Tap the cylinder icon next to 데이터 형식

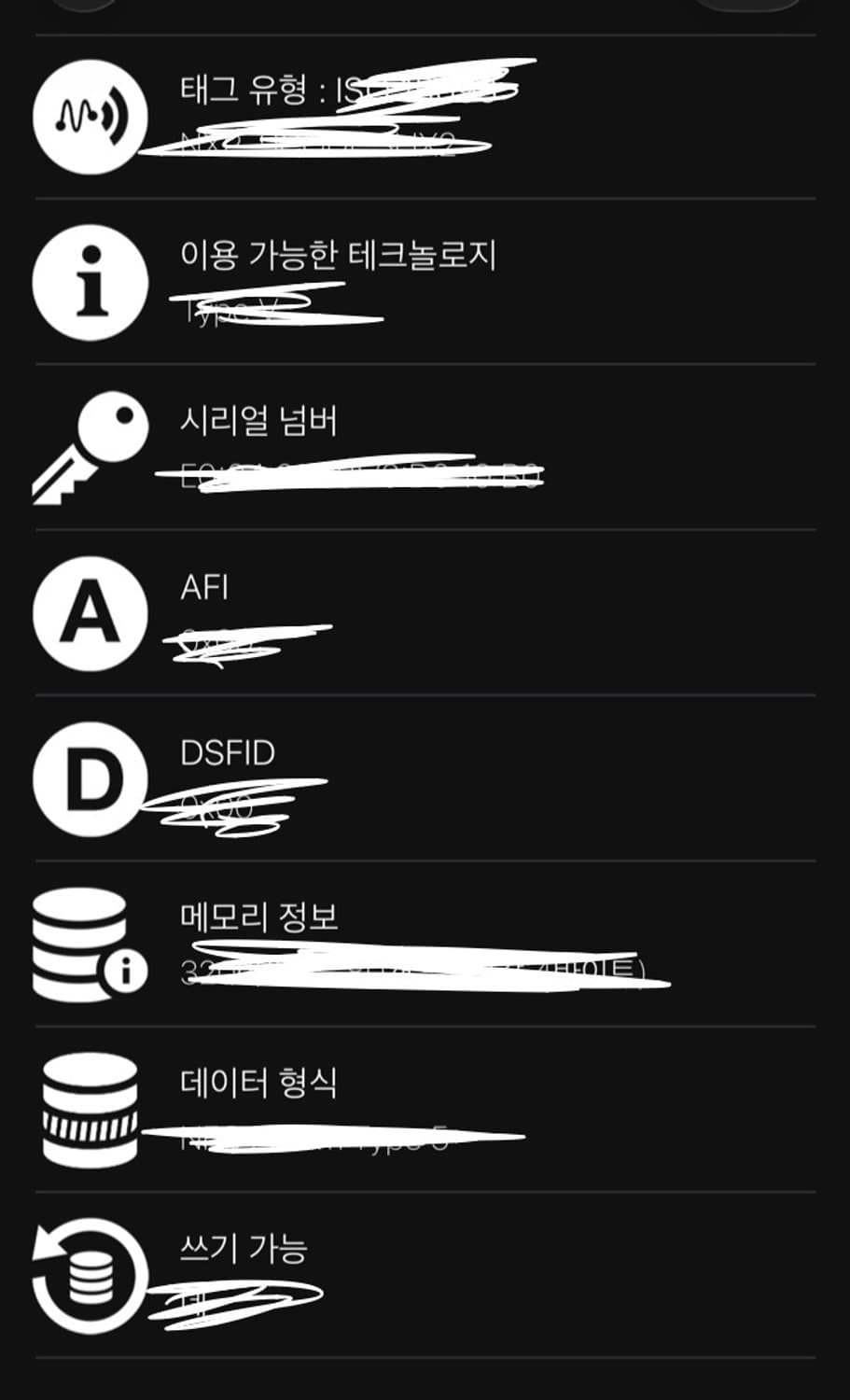(x=89, y=1109)
